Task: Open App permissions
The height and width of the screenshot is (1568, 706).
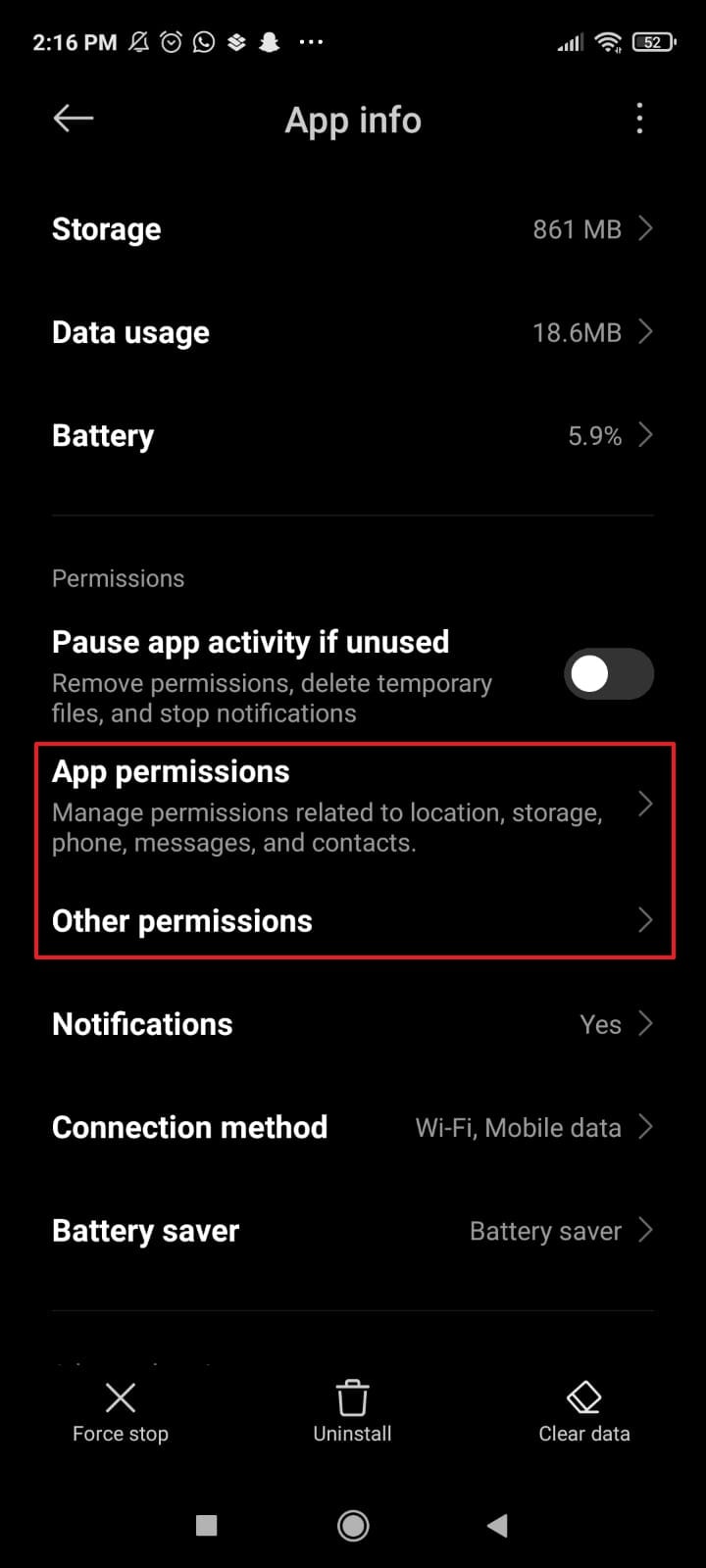Action: click(x=353, y=805)
